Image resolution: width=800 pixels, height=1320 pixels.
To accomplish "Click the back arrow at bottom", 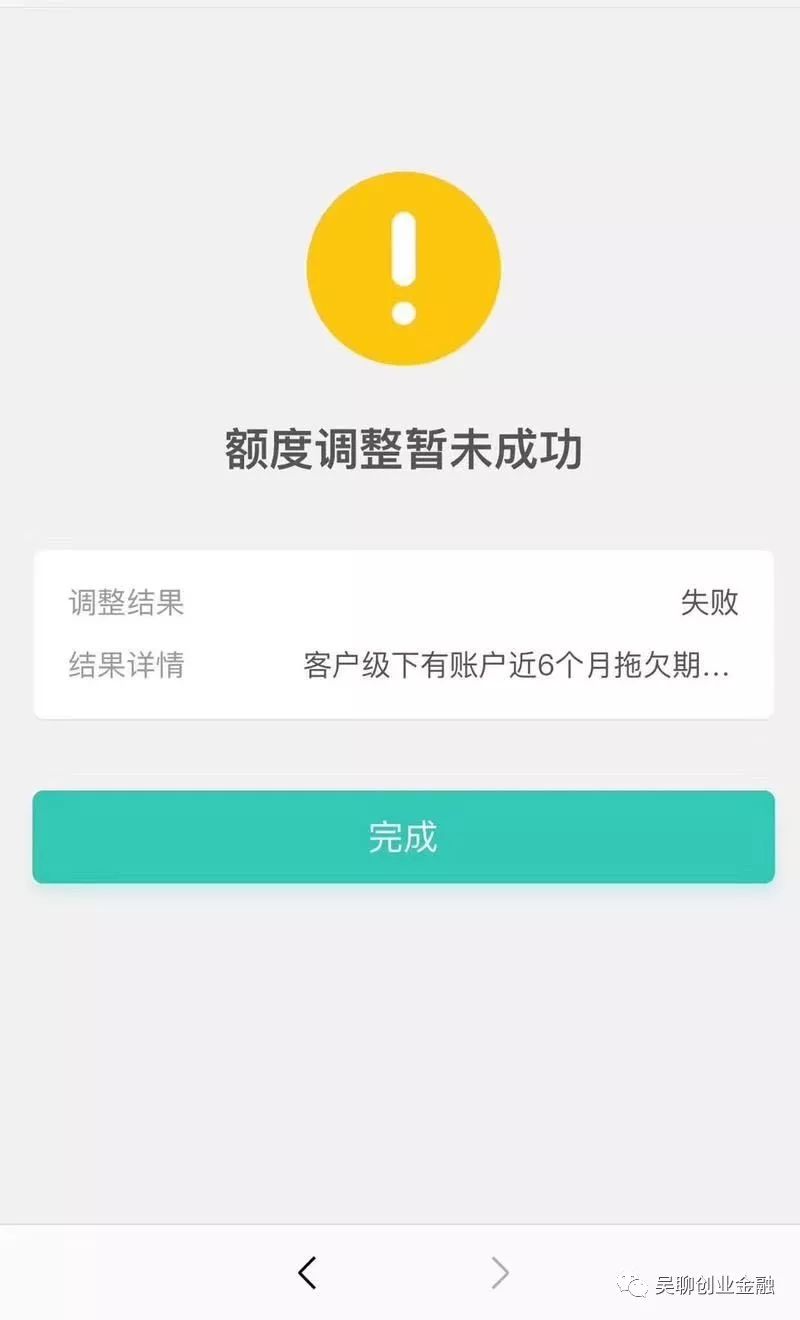I will point(305,1271).
